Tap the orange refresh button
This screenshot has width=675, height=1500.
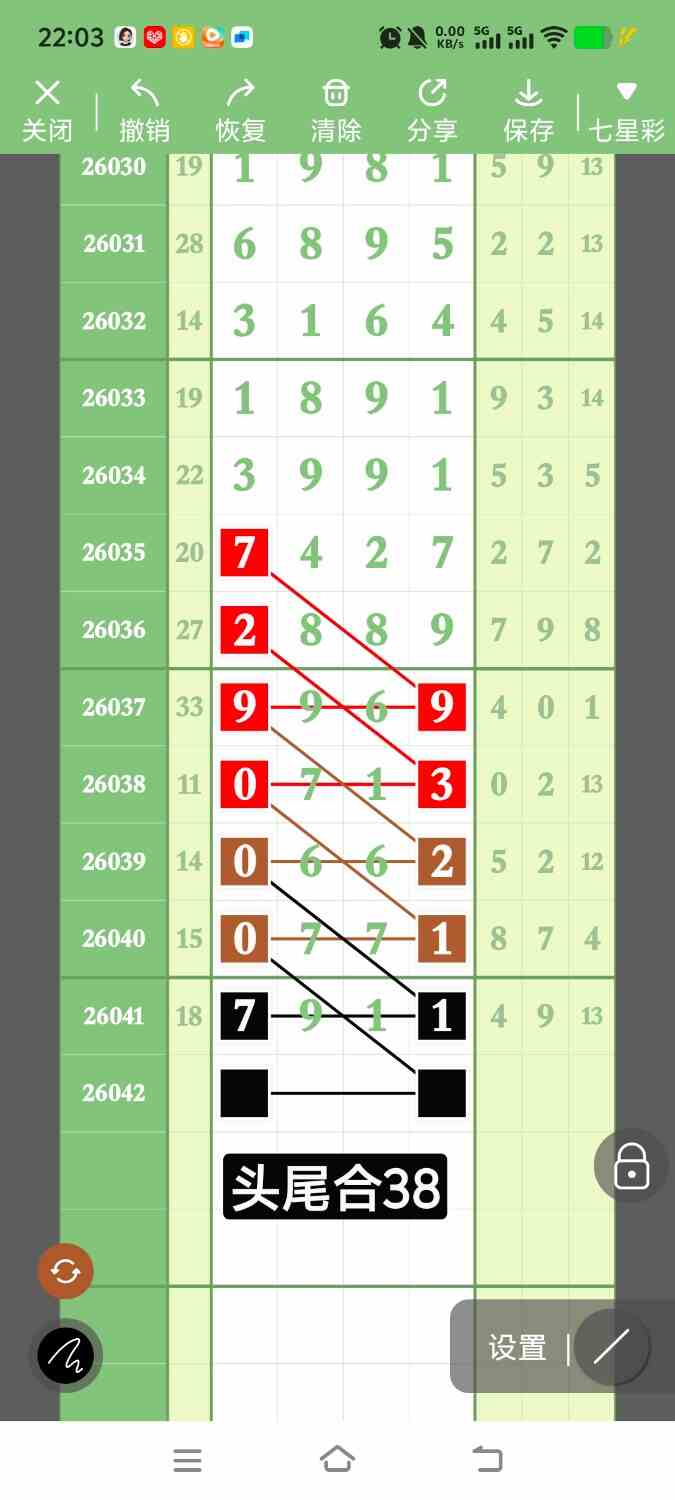(65, 1271)
